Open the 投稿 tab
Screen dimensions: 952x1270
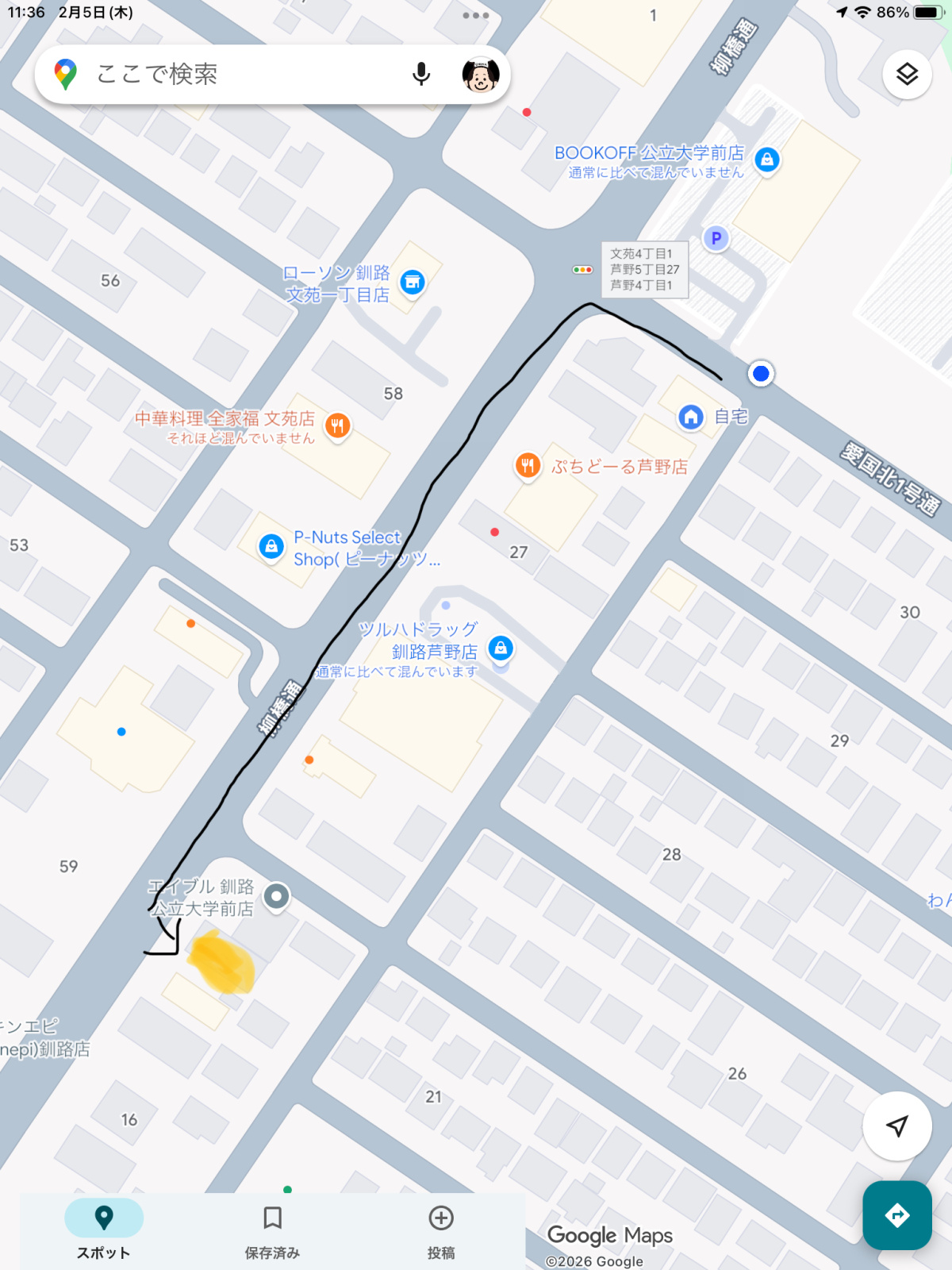coord(441,1228)
